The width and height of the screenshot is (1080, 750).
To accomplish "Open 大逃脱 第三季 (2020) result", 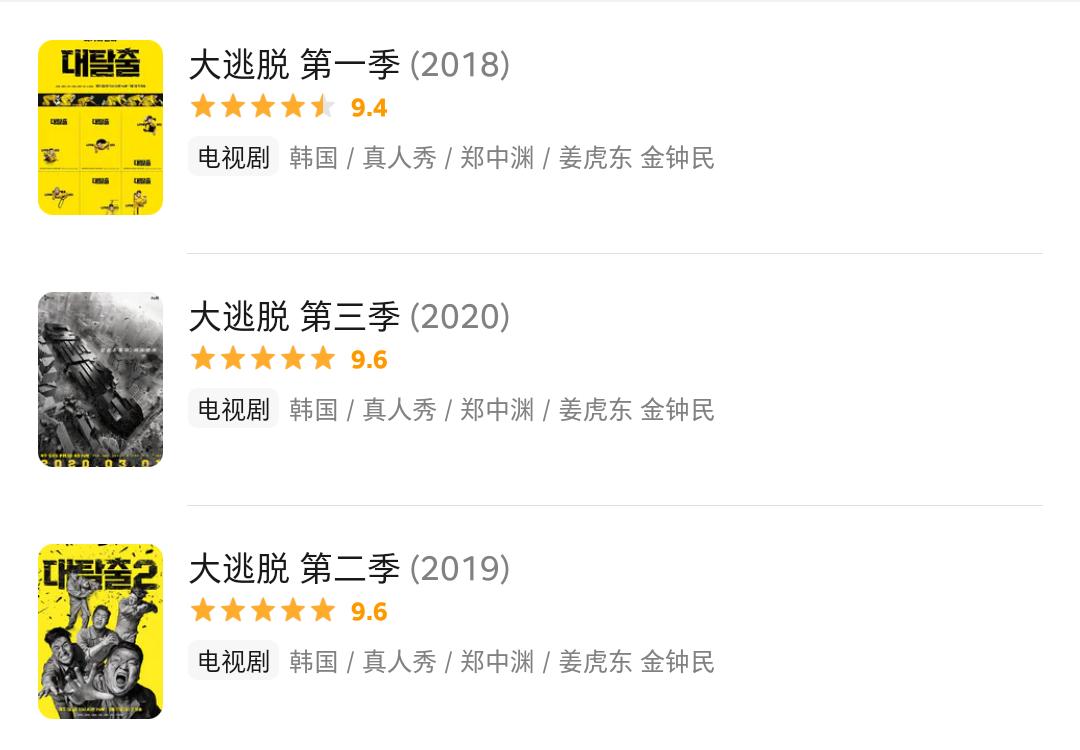I will pyautogui.click(x=349, y=318).
